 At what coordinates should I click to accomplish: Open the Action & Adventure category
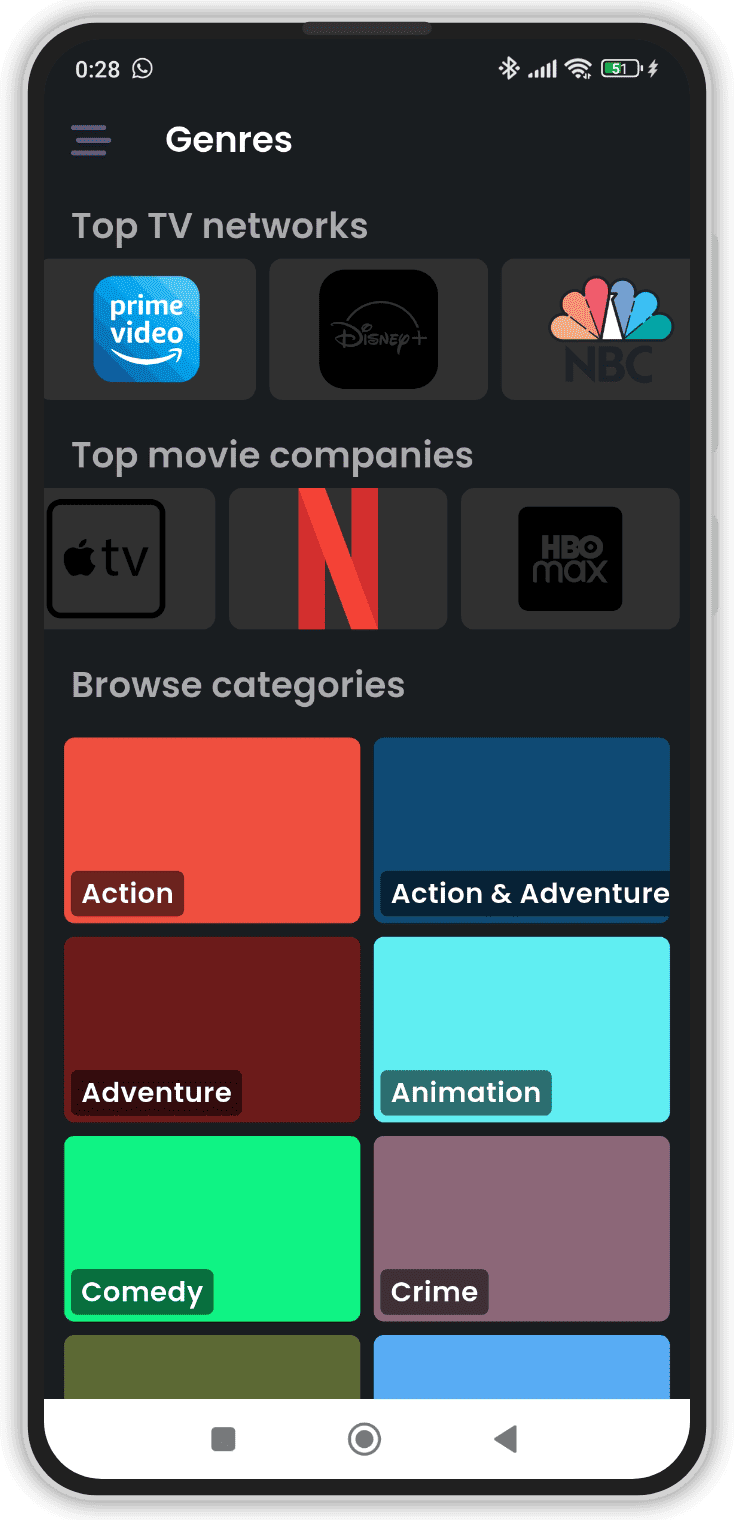coord(522,830)
